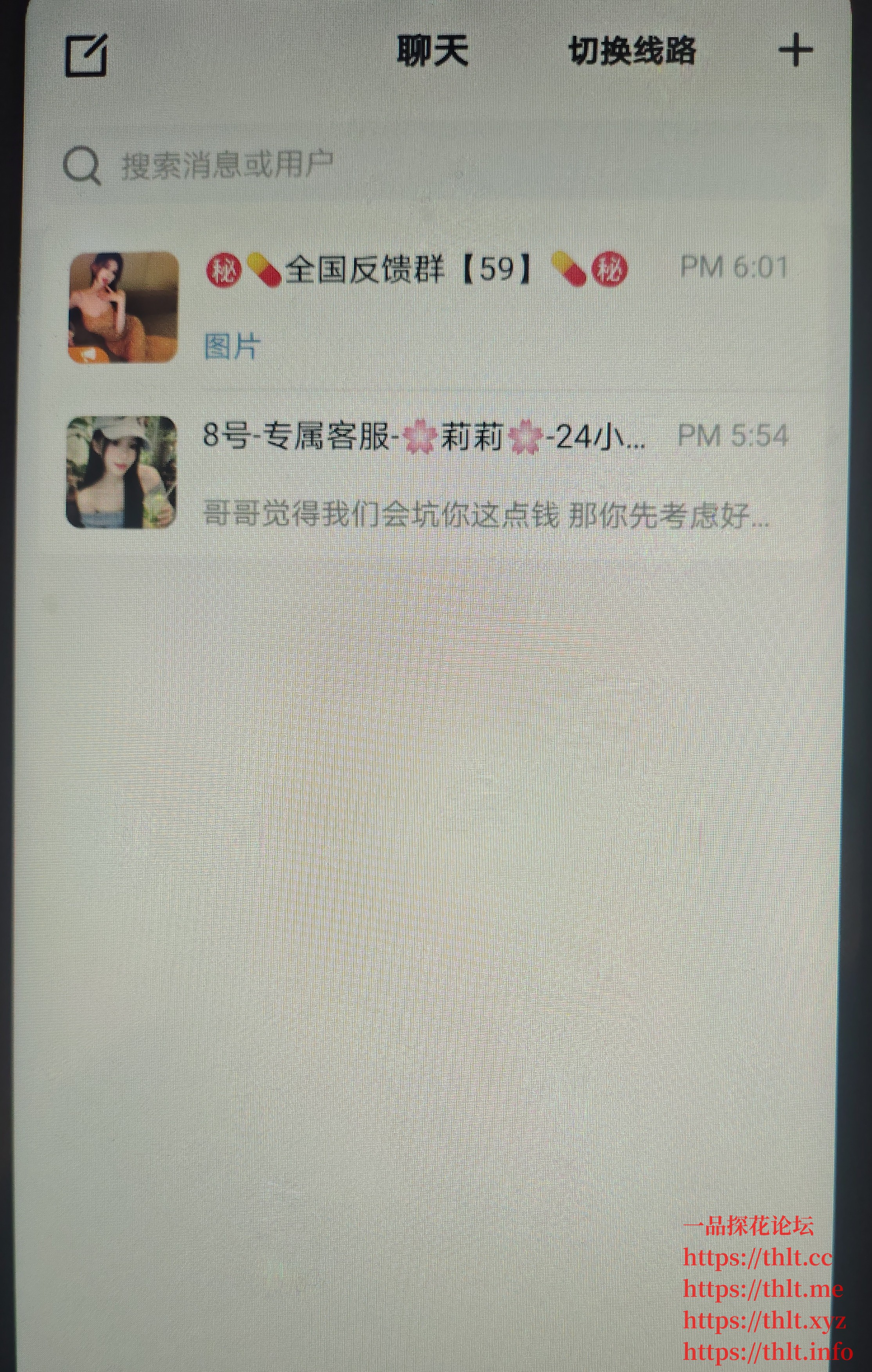Tap 切换线路 to switch line
Screen dimensions: 872x1372
632,51
